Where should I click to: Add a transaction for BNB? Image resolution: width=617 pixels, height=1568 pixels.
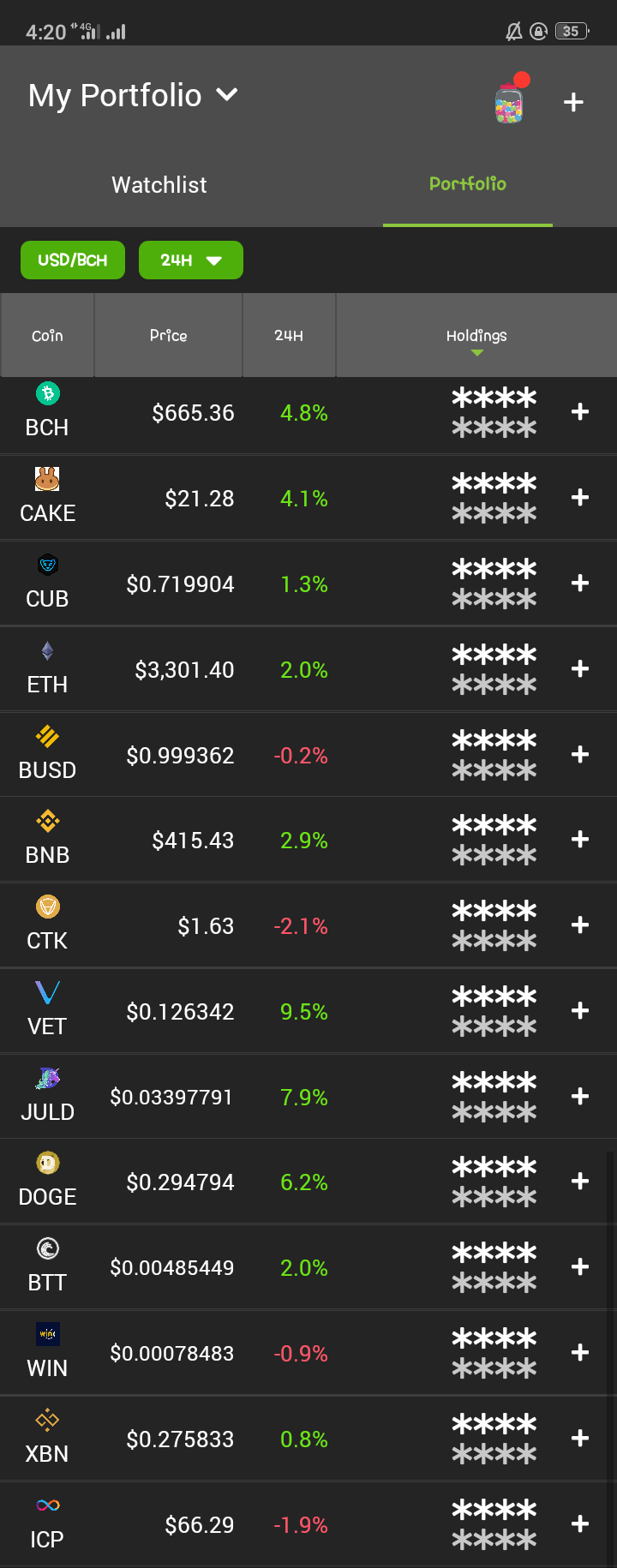(x=580, y=840)
